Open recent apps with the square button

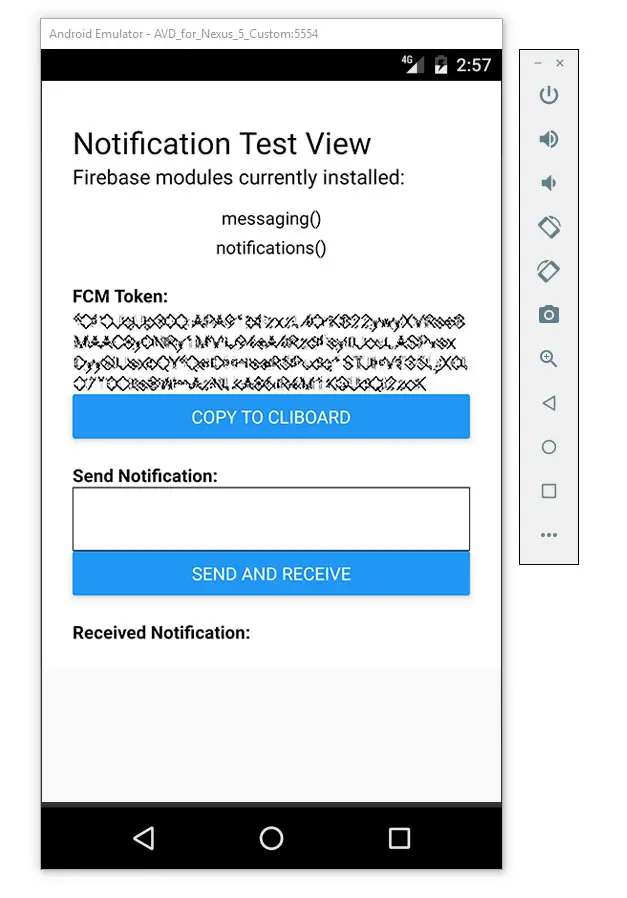(x=399, y=838)
